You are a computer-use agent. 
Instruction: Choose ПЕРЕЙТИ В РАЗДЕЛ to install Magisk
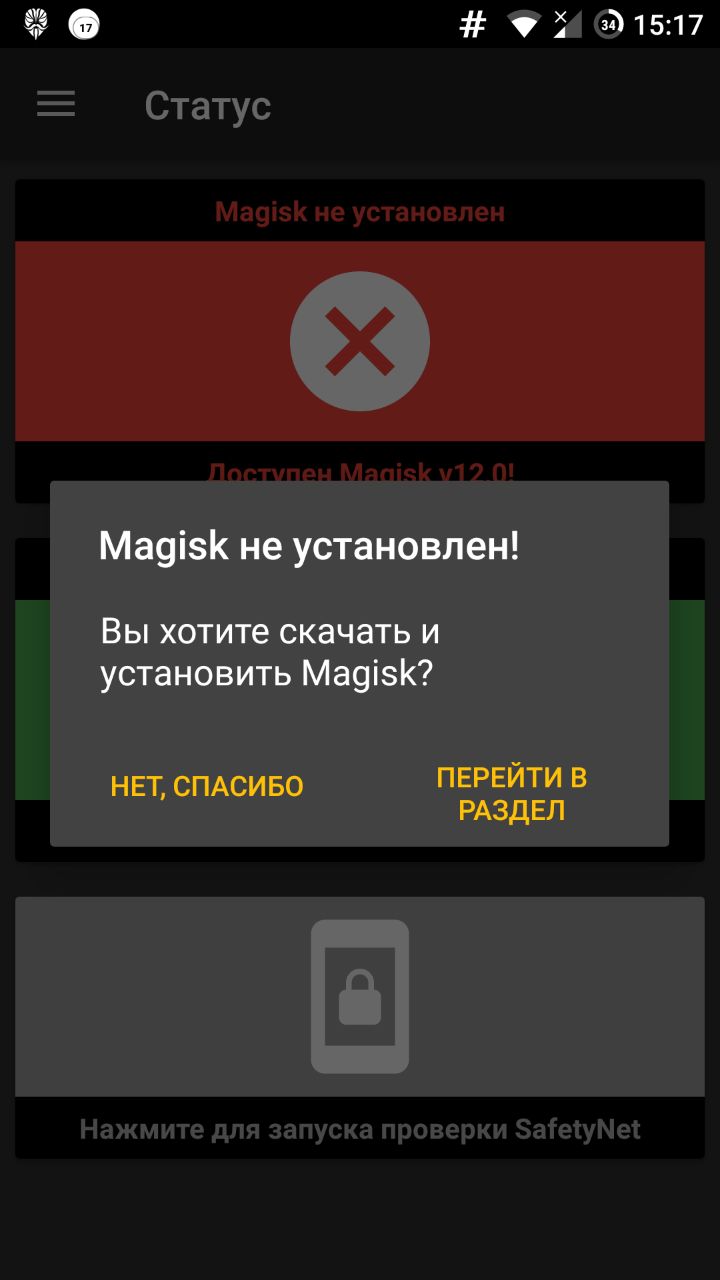[x=512, y=794]
